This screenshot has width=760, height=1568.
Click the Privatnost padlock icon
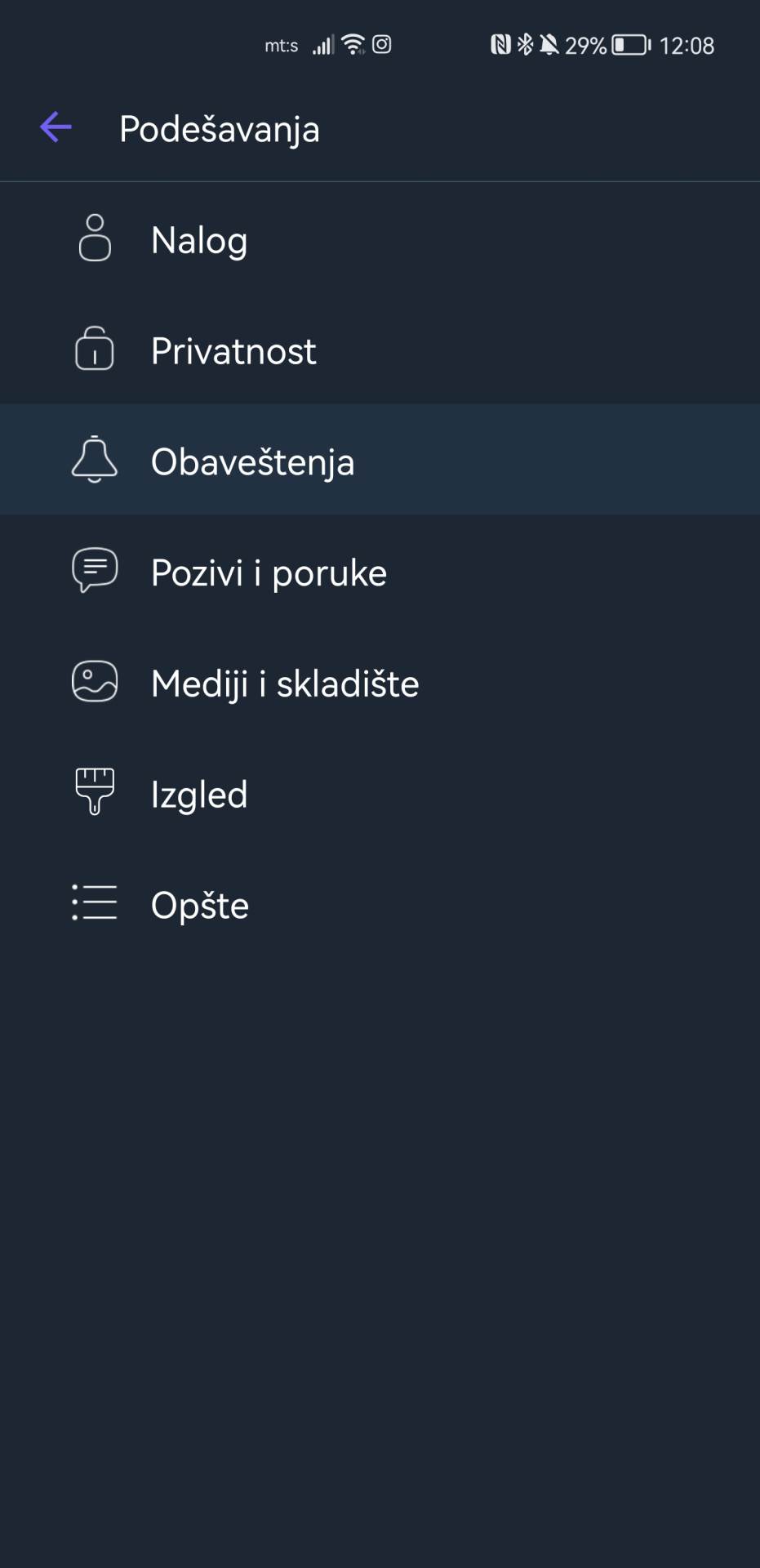[x=94, y=350]
